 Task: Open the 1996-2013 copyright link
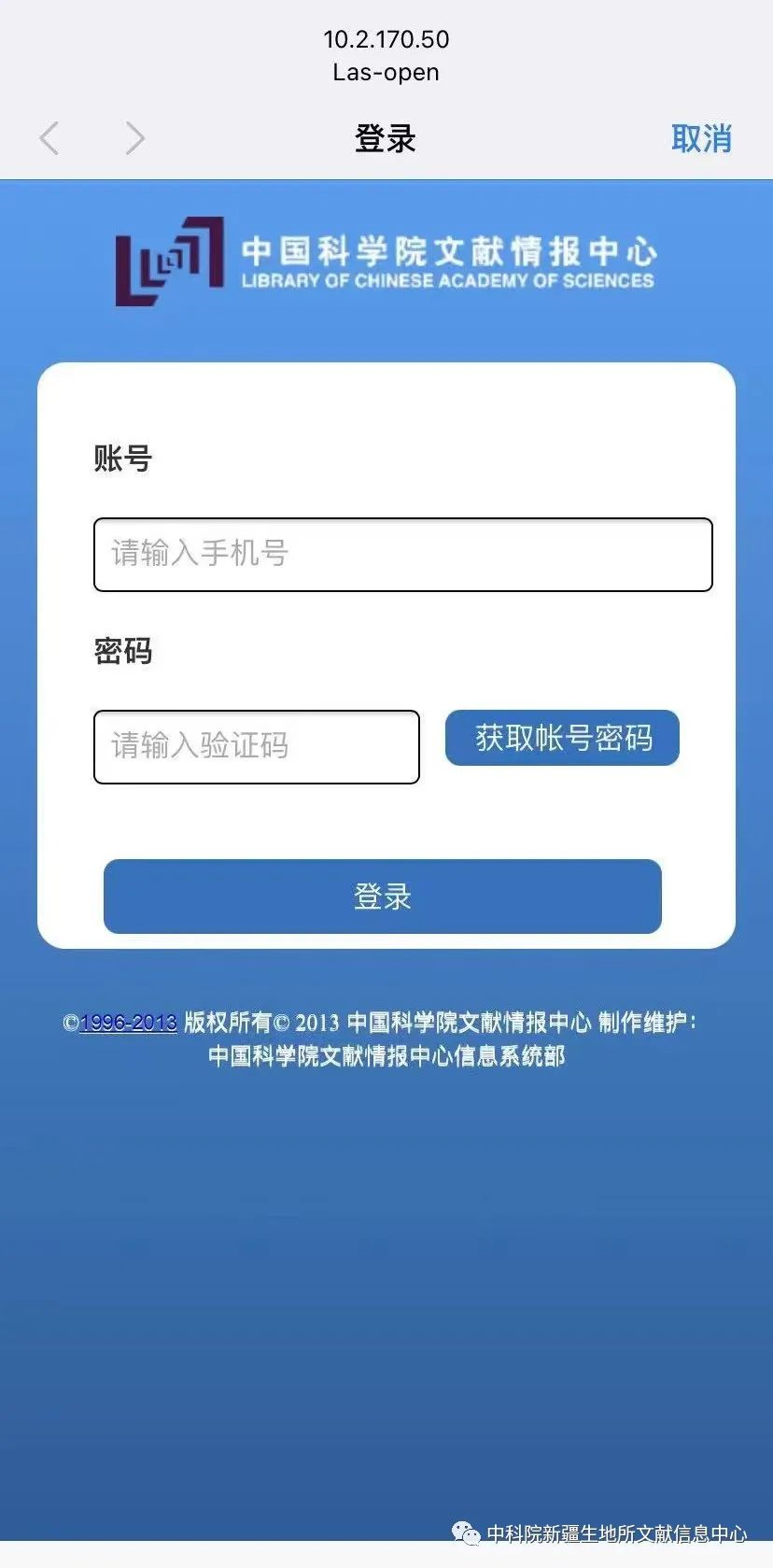pyautogui.click(x=129, y=1023)
